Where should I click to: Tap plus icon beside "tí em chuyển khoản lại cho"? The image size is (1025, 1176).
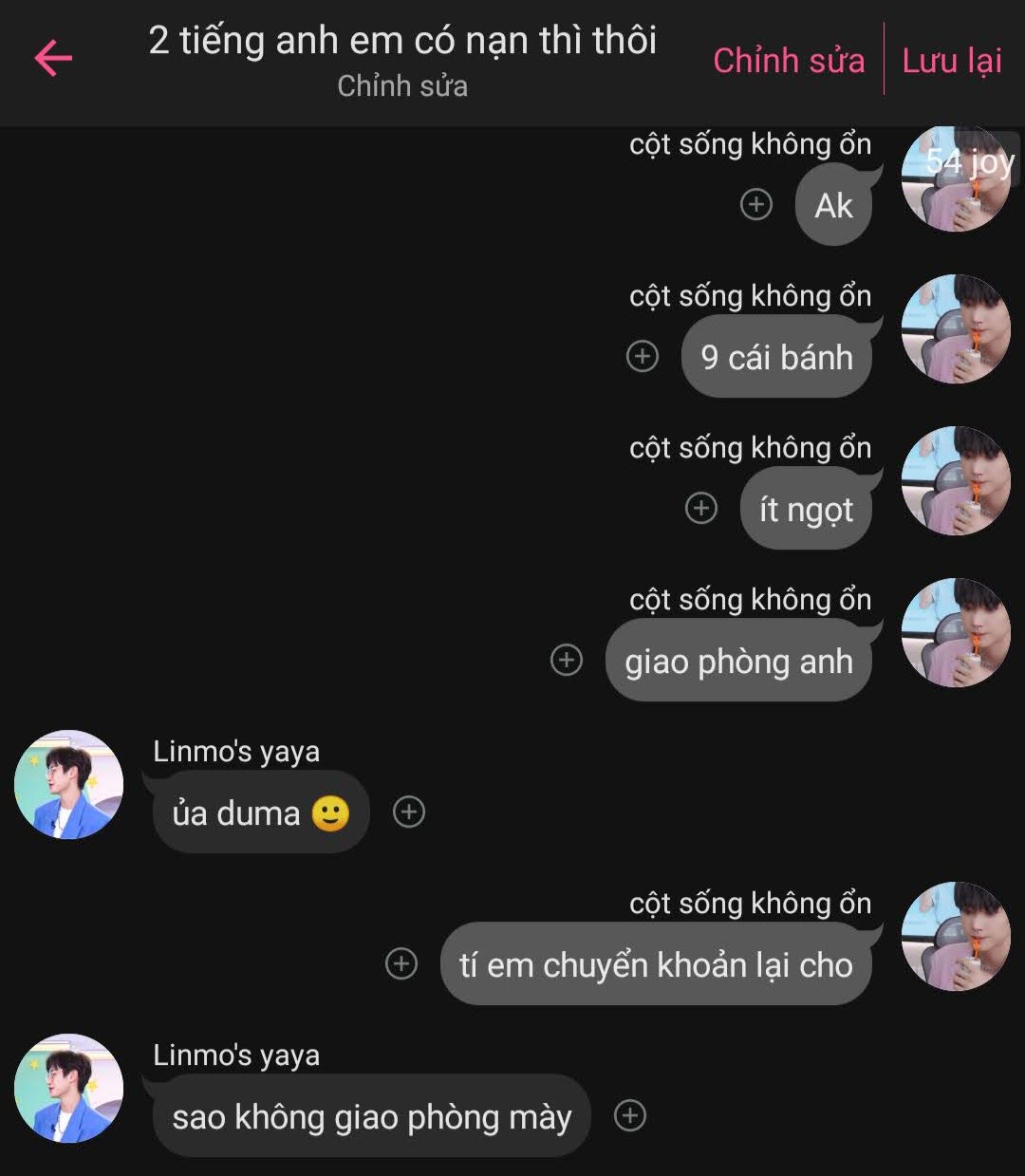[401, 963]
